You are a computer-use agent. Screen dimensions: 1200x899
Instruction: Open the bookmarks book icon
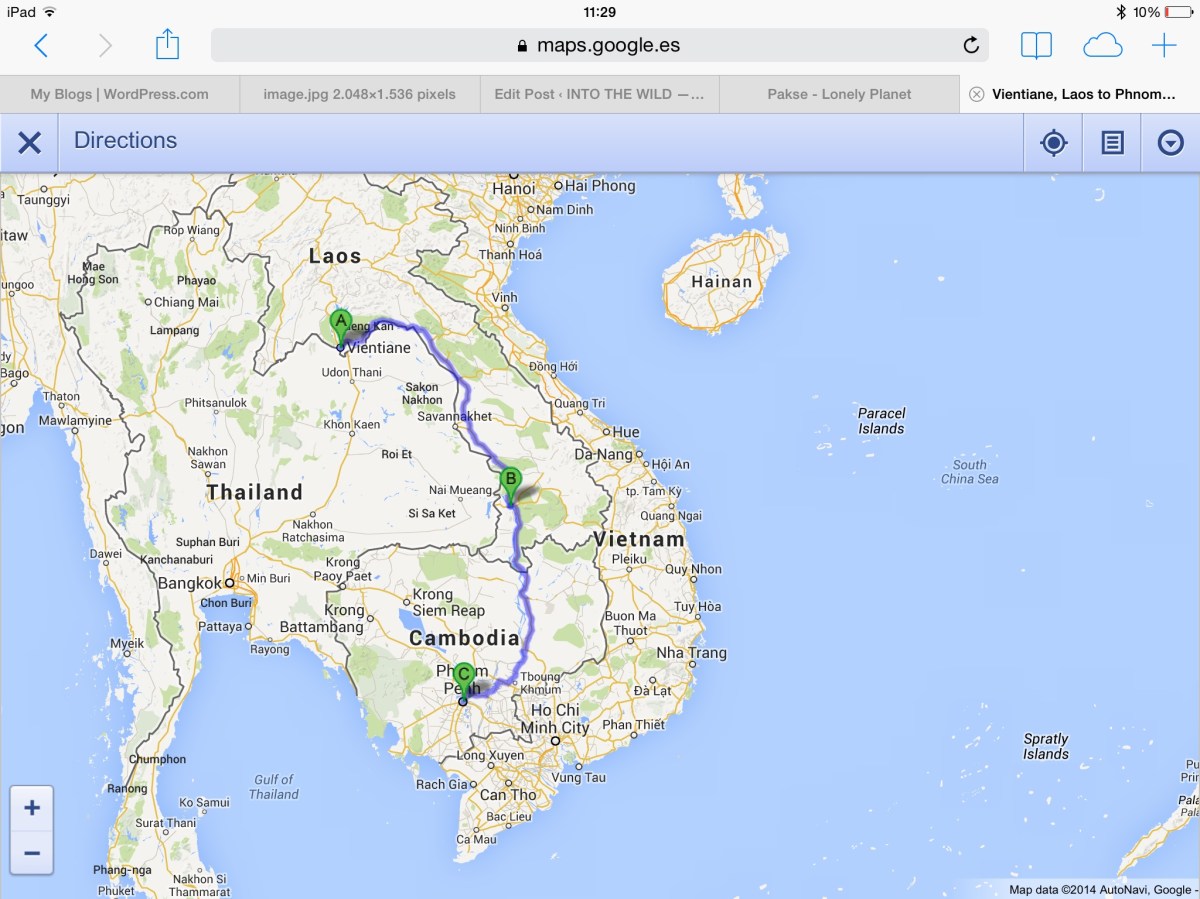click(1036, 45)
